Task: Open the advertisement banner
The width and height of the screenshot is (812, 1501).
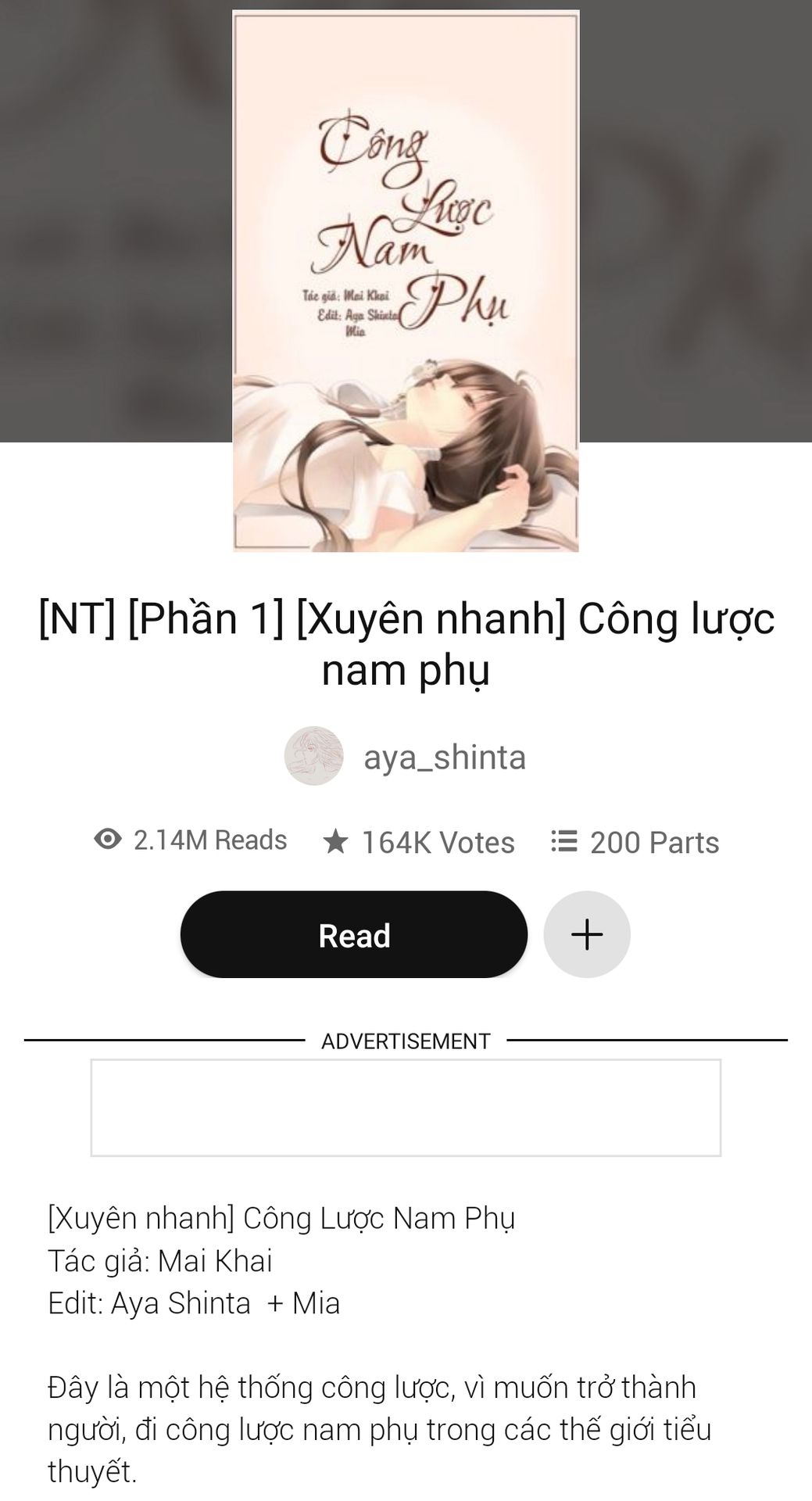Action: (406, 1108)
